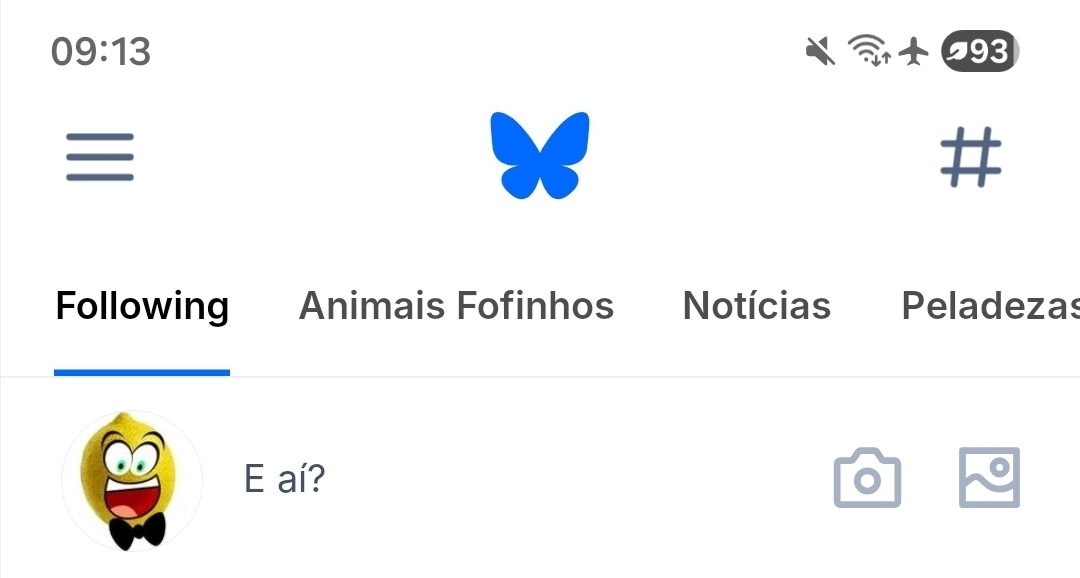Switch to the Animais Fofinhos feed
Screen dimensions: 1080x578
coord(456,306)
